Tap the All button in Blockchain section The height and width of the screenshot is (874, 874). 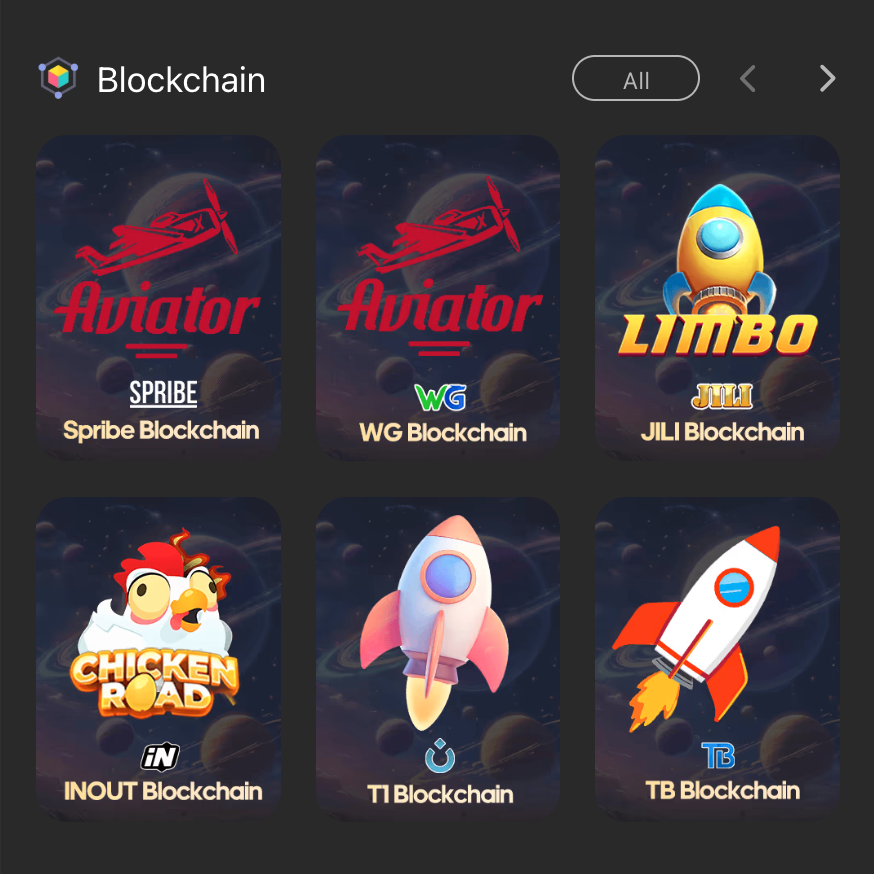coord(635,79)
